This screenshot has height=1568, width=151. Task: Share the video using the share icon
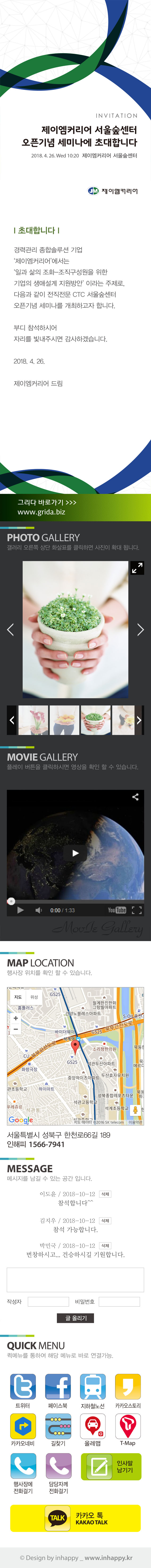click(x=135, y=797)
